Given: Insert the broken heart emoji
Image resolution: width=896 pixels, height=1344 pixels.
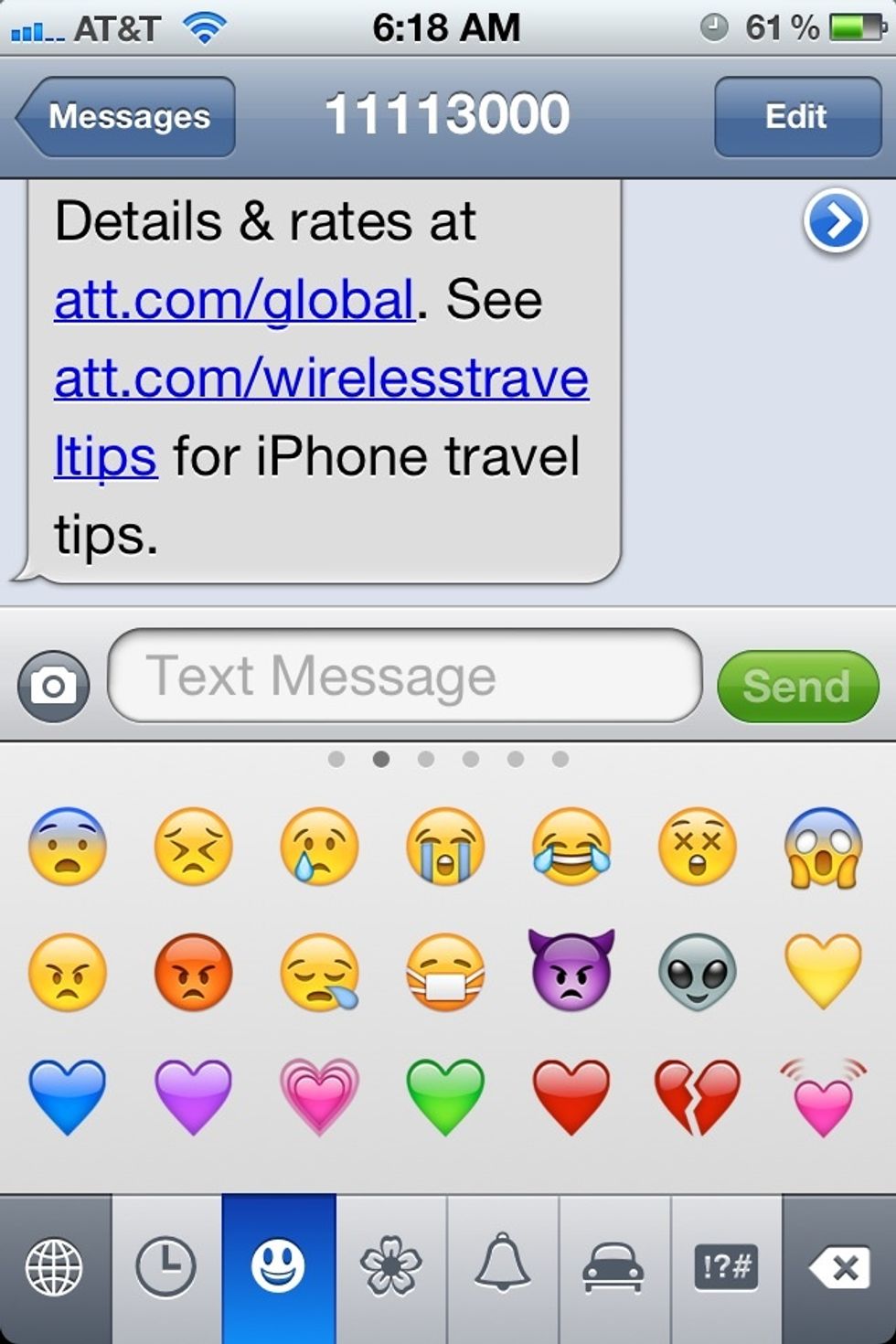Looking at the screenshot, I should (x=698, y=1095).
